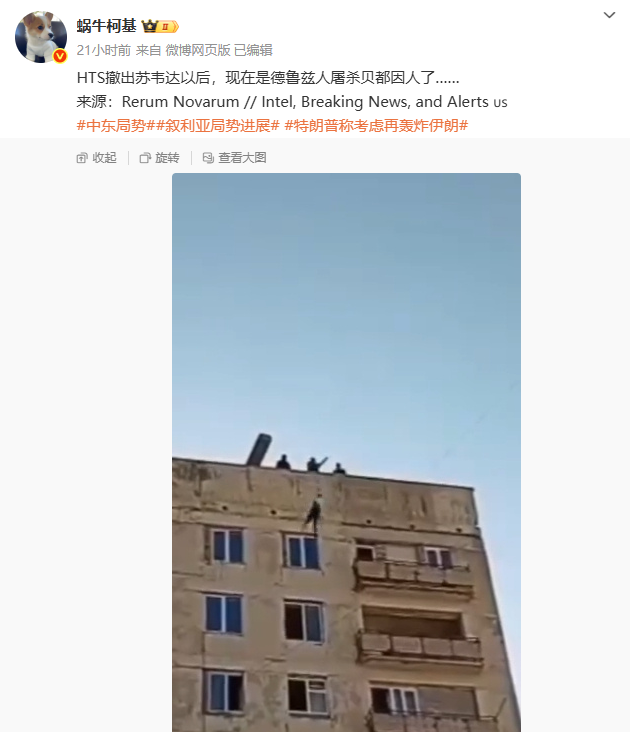Tap the username 蜗牛柯基
The height and width of the screenshot is (732, 630).
tap(106, 25)
